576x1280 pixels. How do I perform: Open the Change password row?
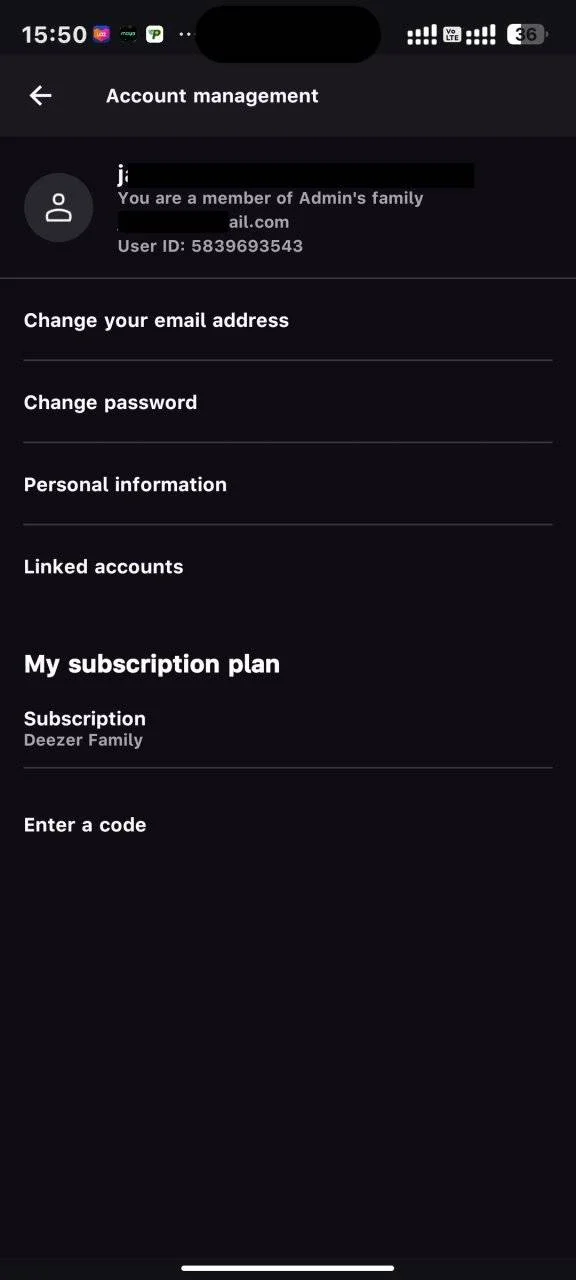(288, 402)
